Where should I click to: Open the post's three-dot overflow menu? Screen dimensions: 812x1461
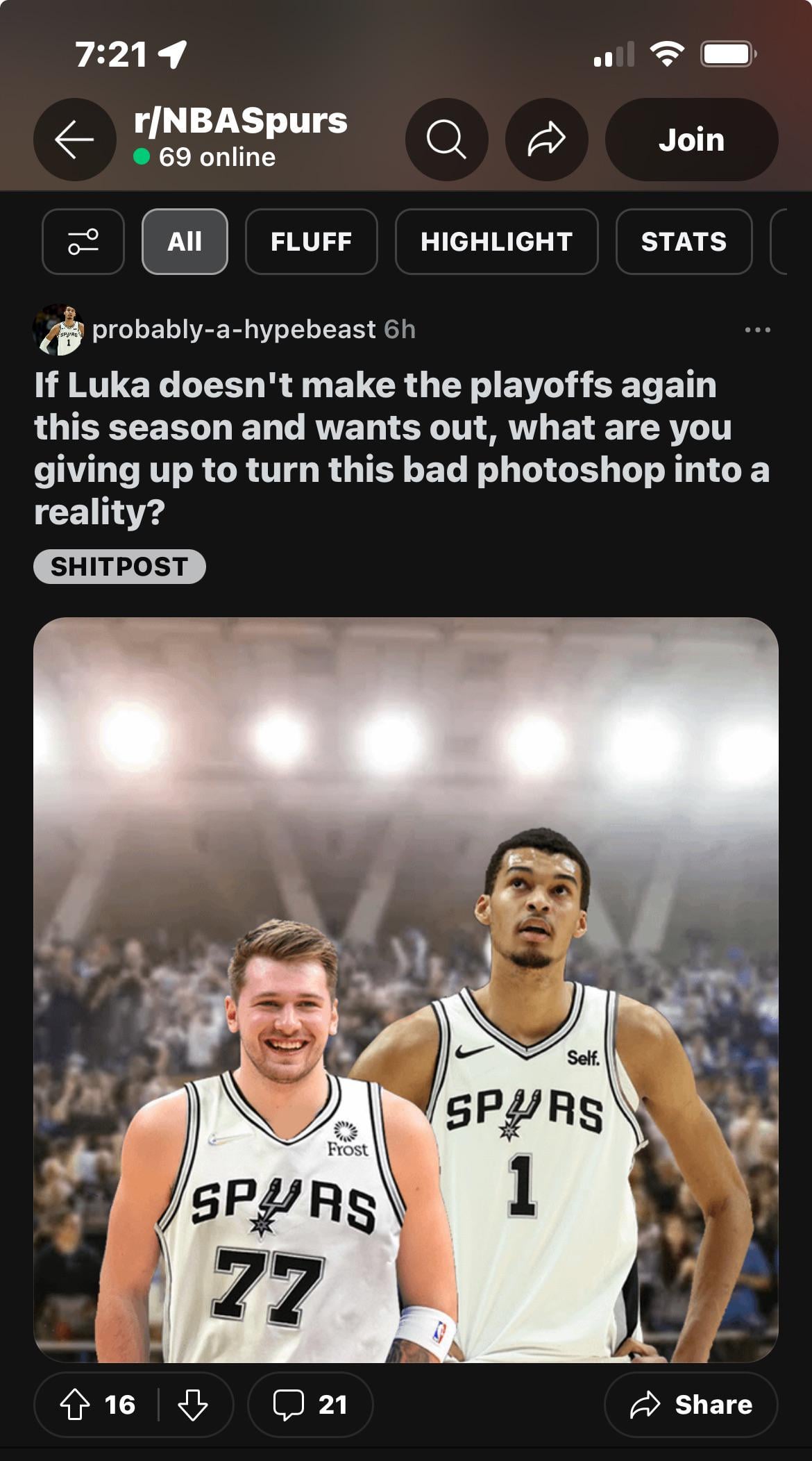(x=757, y=330)
